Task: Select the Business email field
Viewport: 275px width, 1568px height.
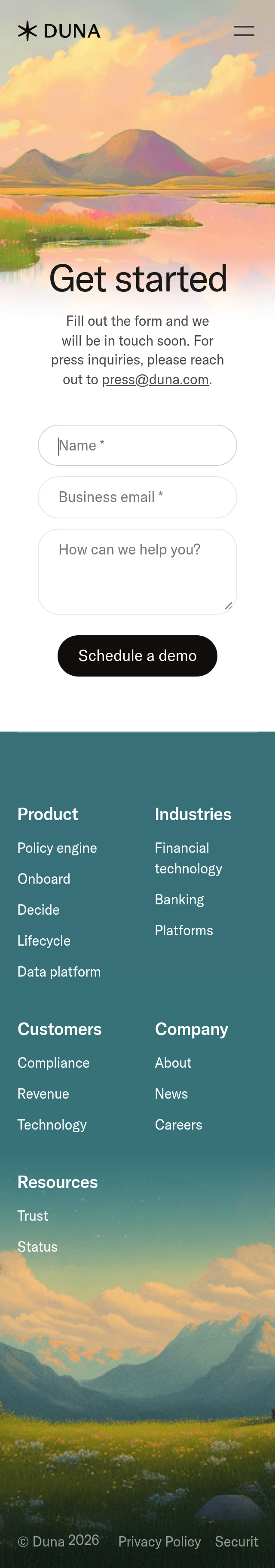Action: (x=137, y=497)
